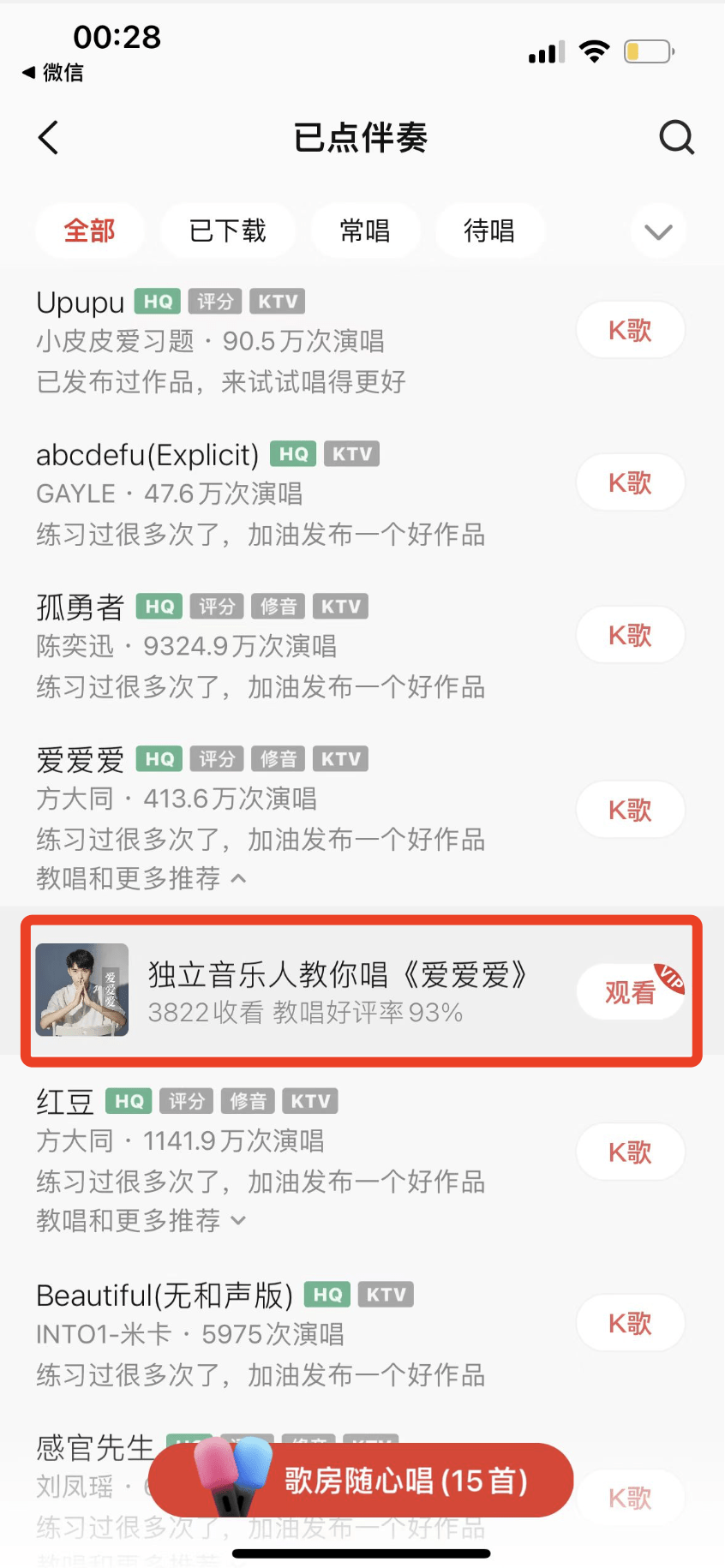The image size is (725, 1568).
Task: Switch to the 常唱 tab
Action: point(365,230)
